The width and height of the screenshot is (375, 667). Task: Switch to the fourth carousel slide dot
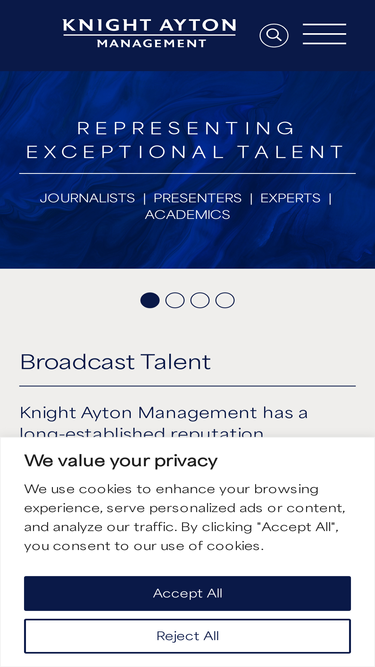[225, 300]
